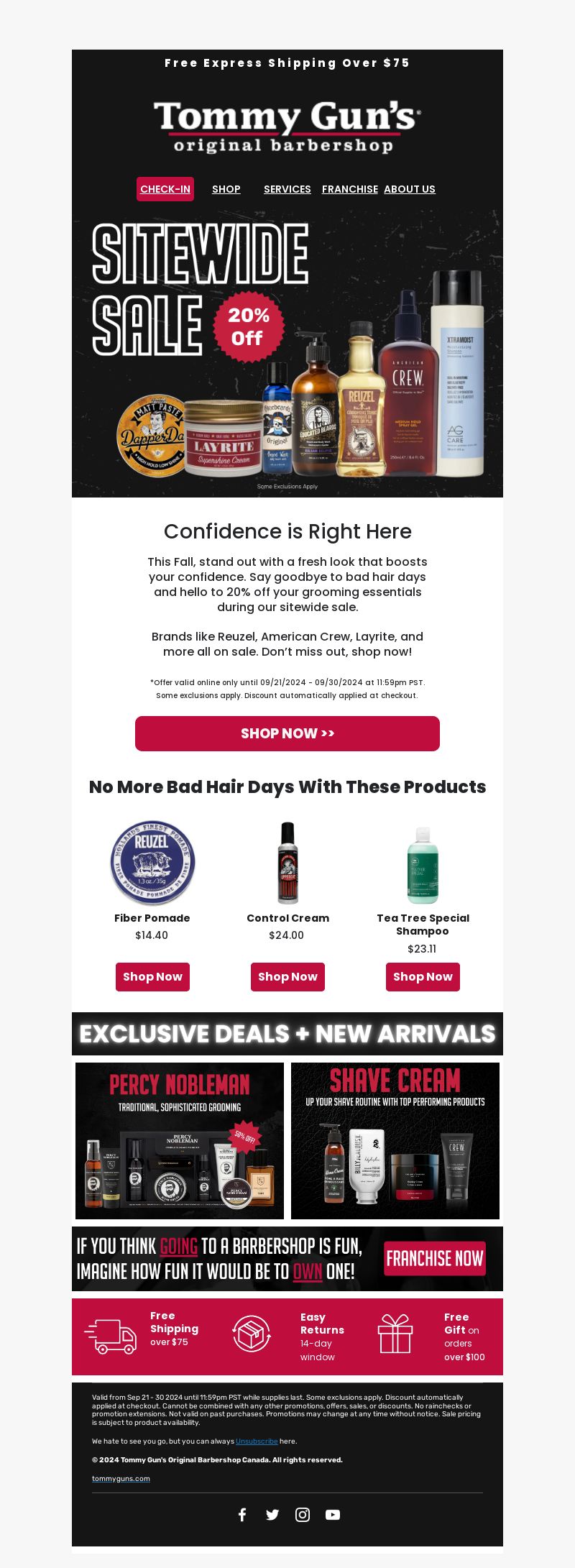Go to the YouTube channel icon
This screenshot has height=1568, width=575.
click(x=333, y=1515)
